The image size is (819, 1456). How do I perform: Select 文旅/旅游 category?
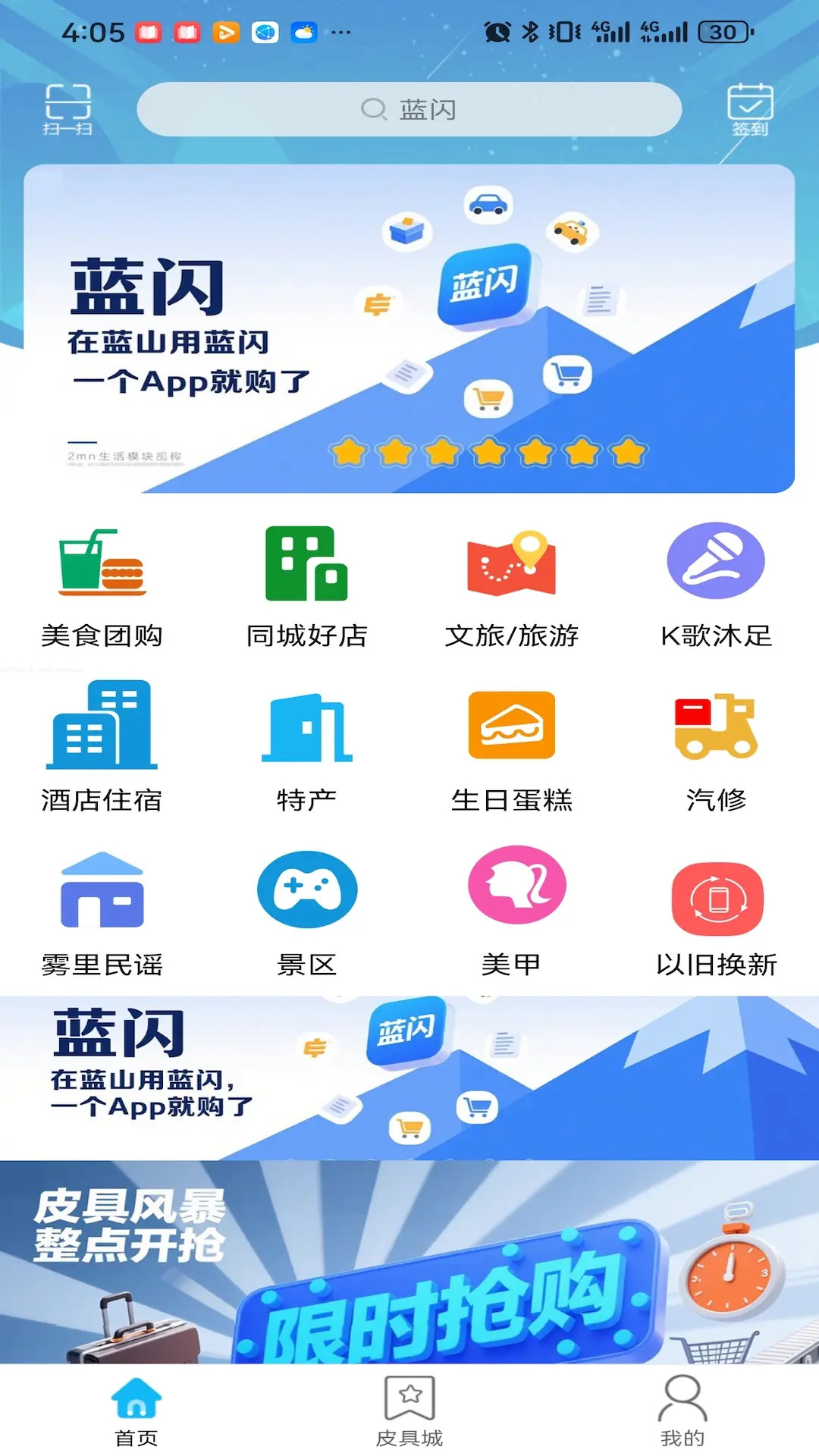[x=511, y=585]
